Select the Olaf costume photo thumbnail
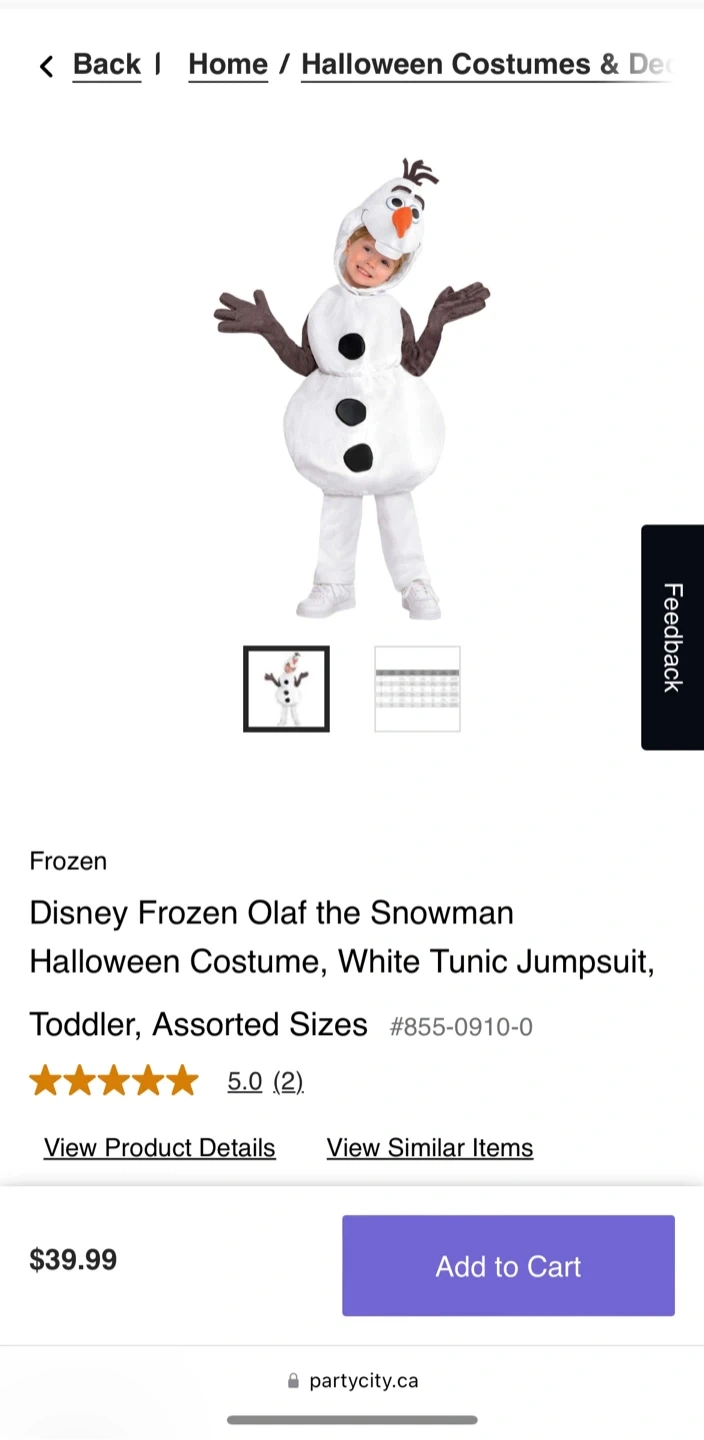Screen dimensions: 704x1440 click(x=286, y=689)
